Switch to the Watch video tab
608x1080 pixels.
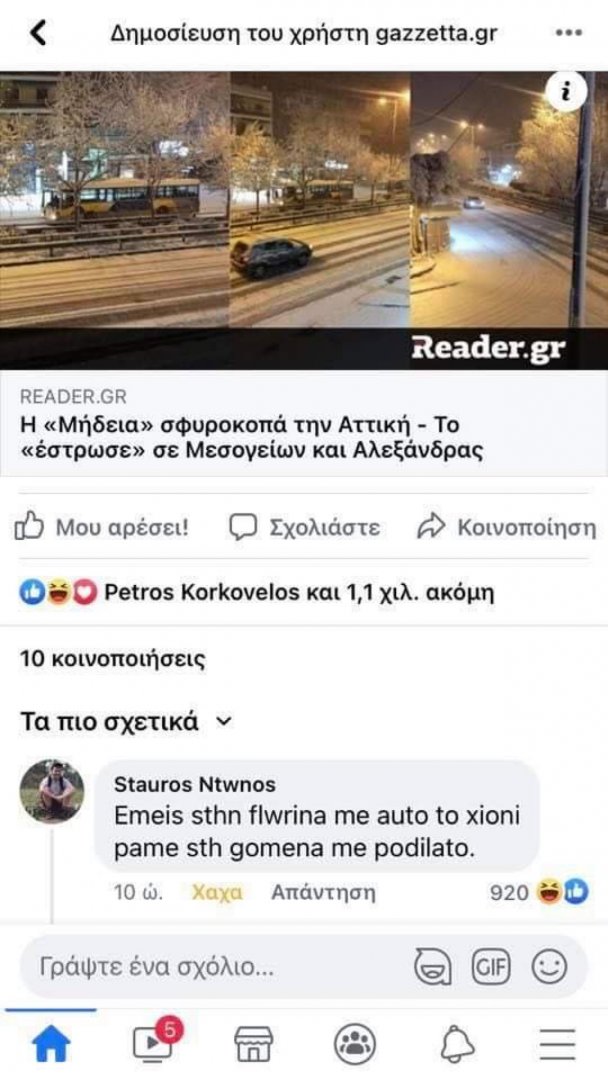[x=155, y=1044]
